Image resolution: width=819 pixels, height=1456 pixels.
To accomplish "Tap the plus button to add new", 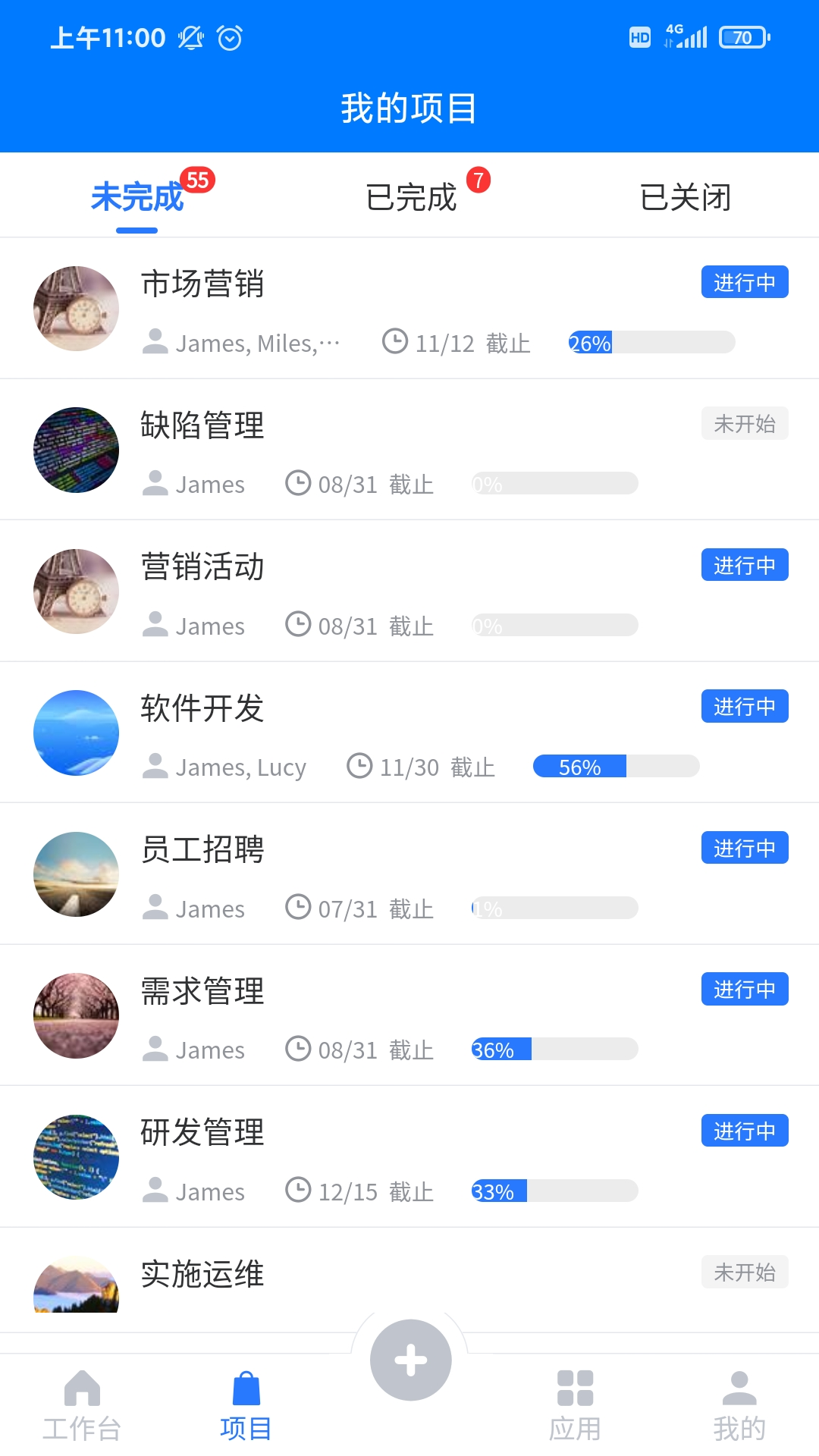I will pos(410,1360).
